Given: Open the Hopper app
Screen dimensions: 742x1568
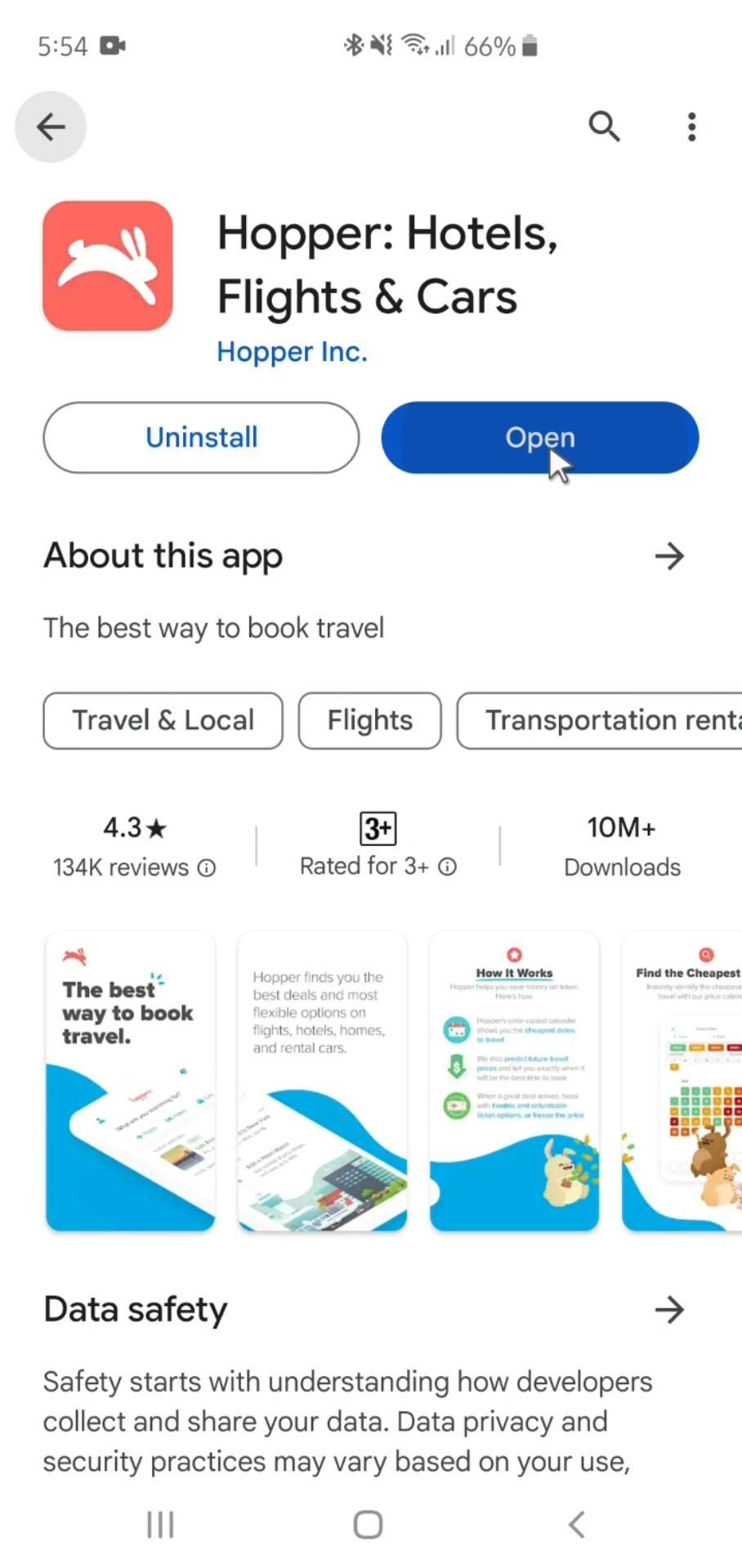Looking at the screenshot, I should (539, 437).
